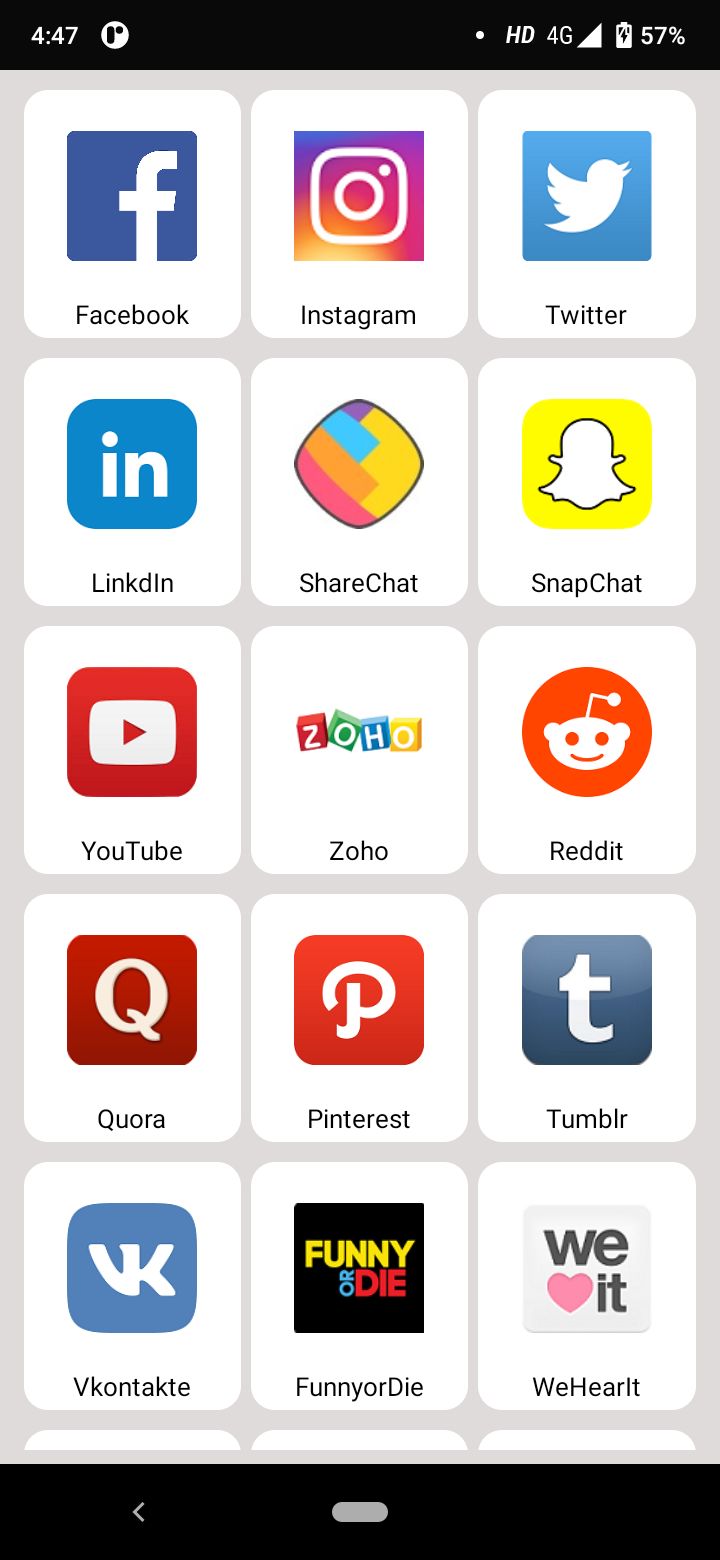
Task: Launch Twitter from the grid
Action: [587, 214]
